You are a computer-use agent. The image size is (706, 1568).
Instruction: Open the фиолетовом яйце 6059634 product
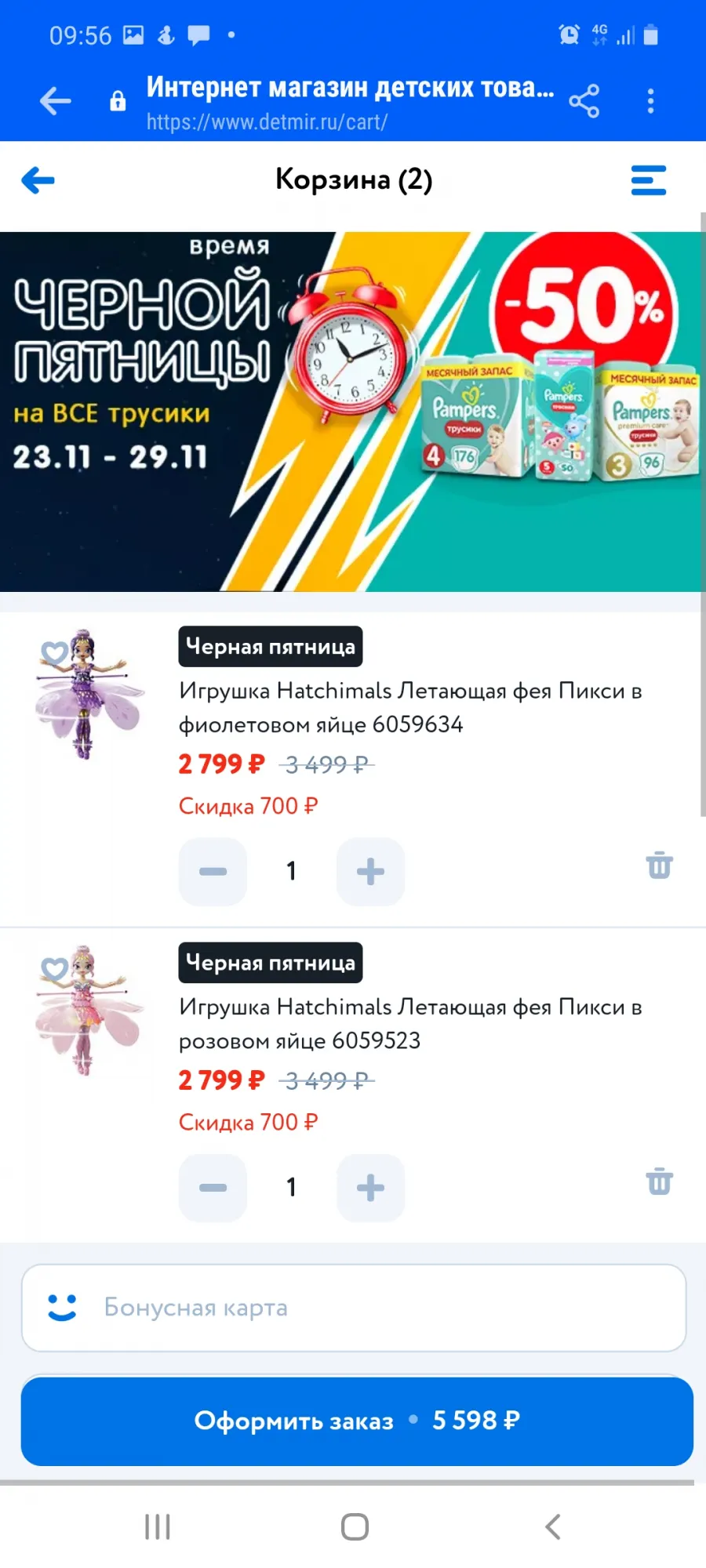(x=410, y=707)
